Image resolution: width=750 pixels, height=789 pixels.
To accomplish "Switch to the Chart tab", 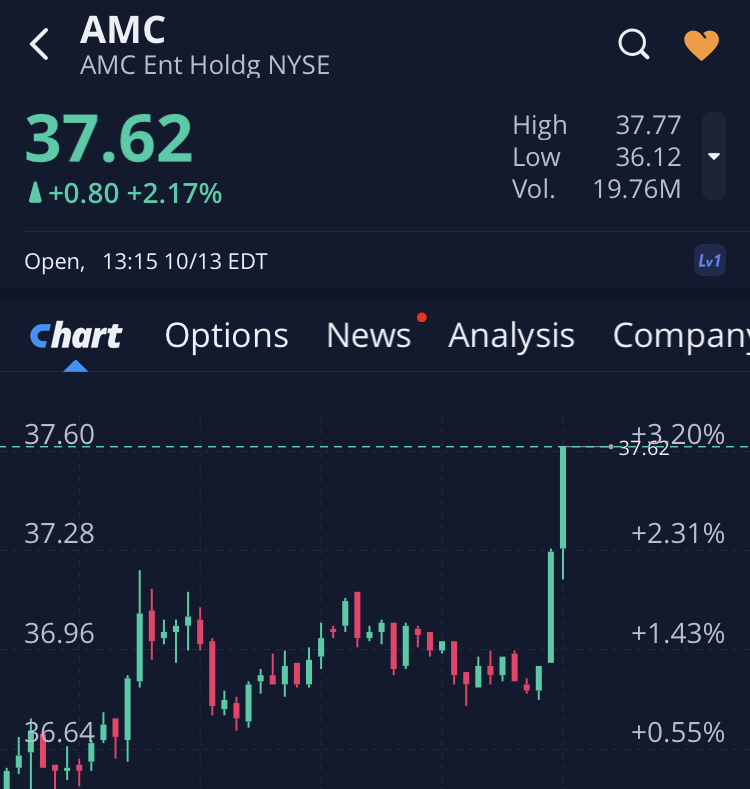I will click(x=76, y=336).
